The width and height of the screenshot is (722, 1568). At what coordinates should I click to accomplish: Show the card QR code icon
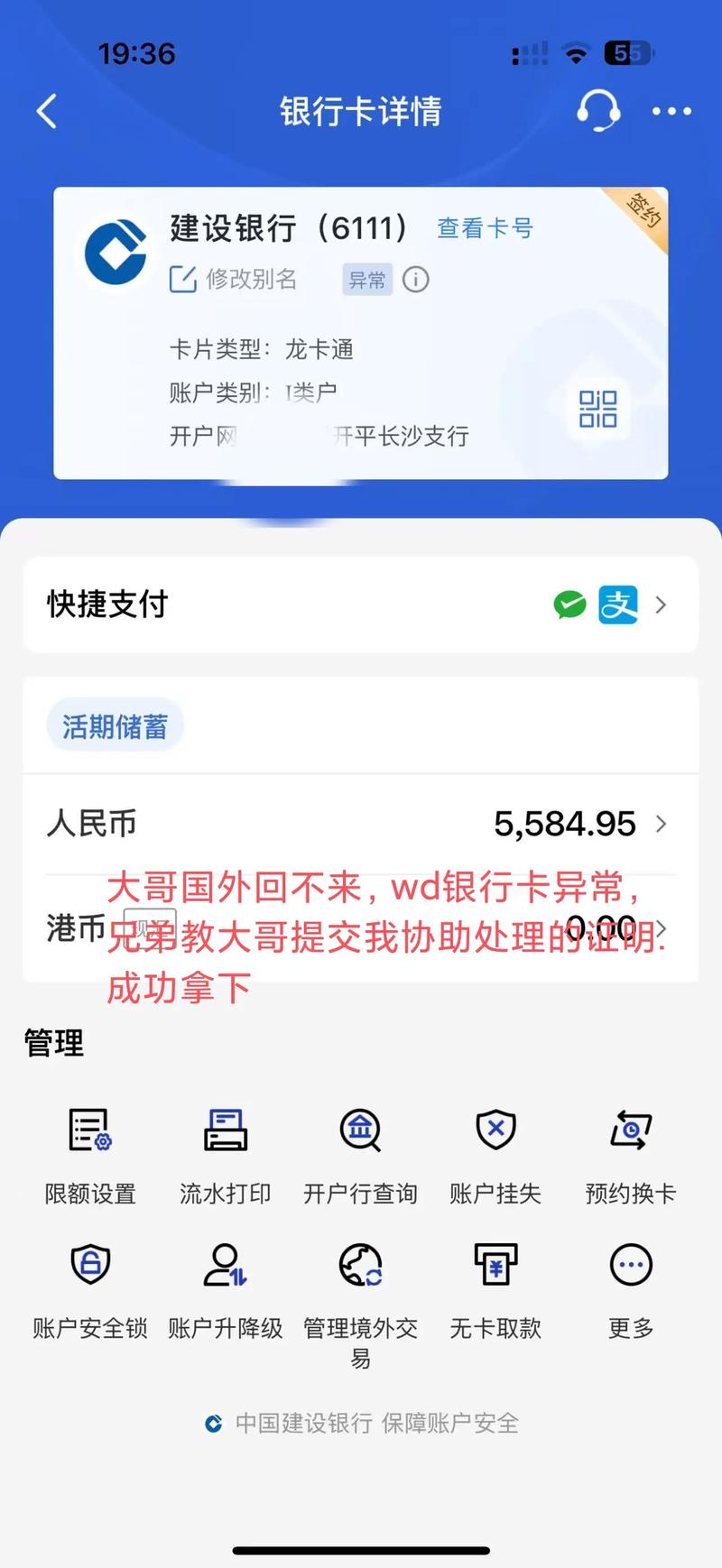pyautogui.click(x=597, y=409)
